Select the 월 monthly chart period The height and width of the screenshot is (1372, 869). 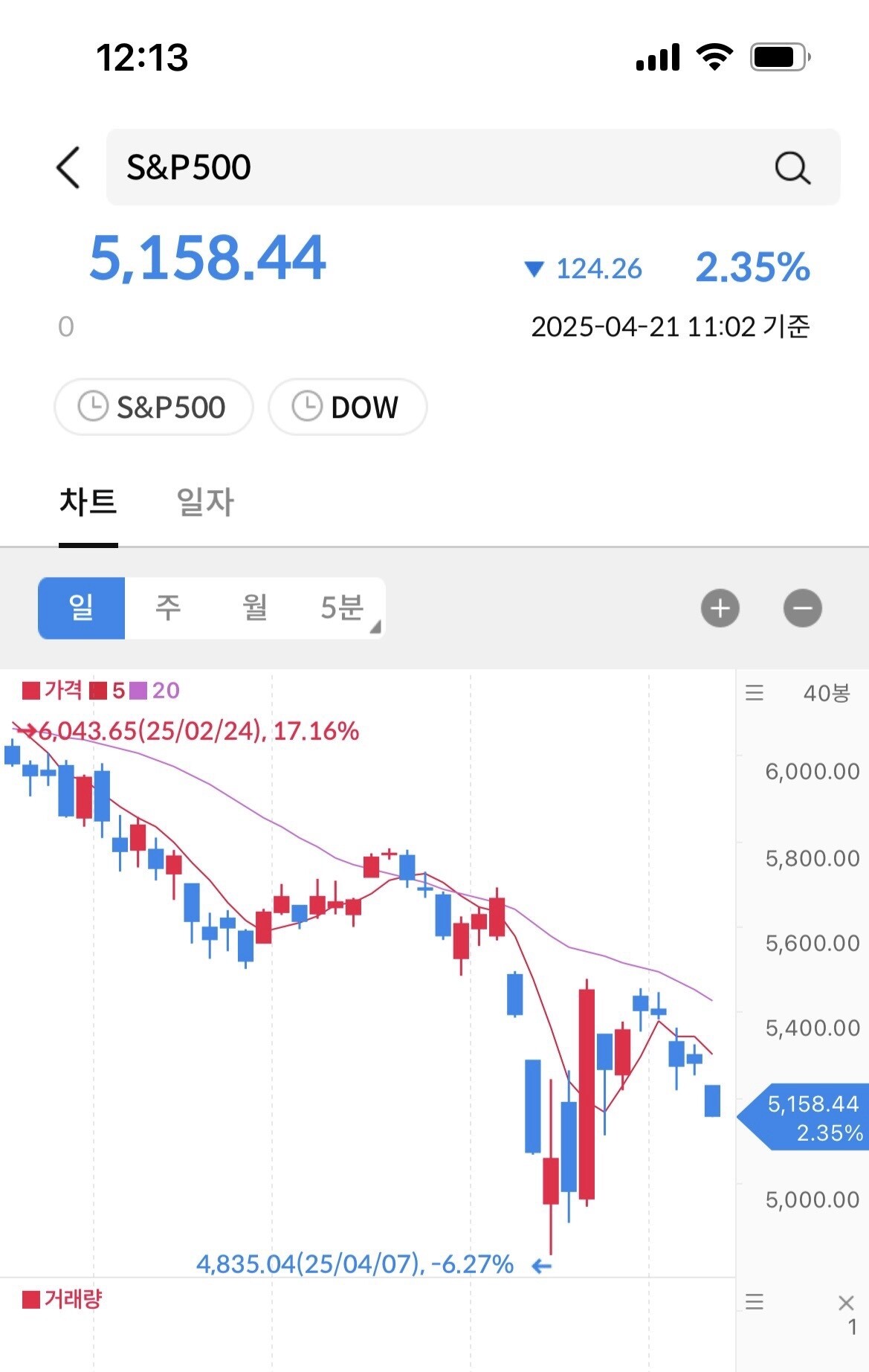[255, 608]
